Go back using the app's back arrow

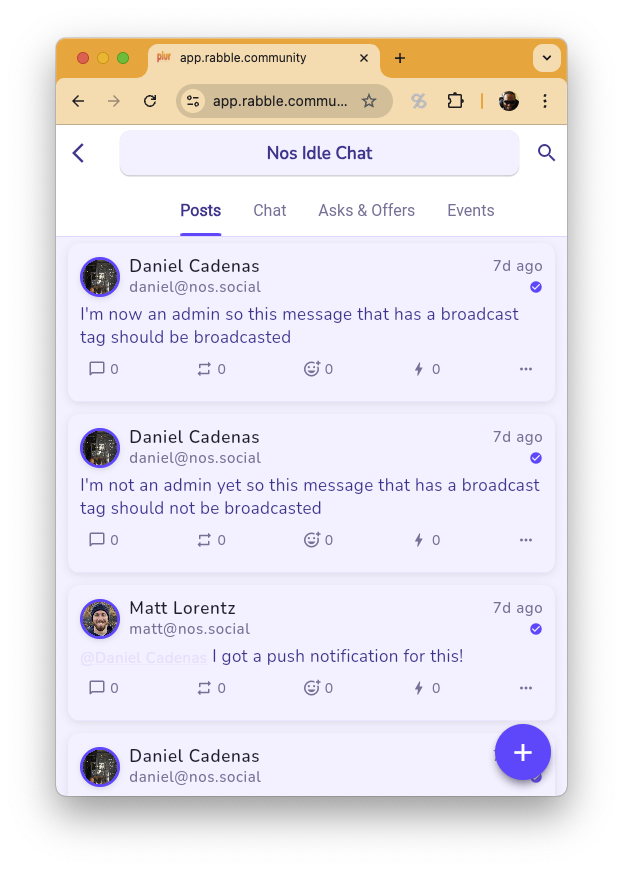[78, 153]
